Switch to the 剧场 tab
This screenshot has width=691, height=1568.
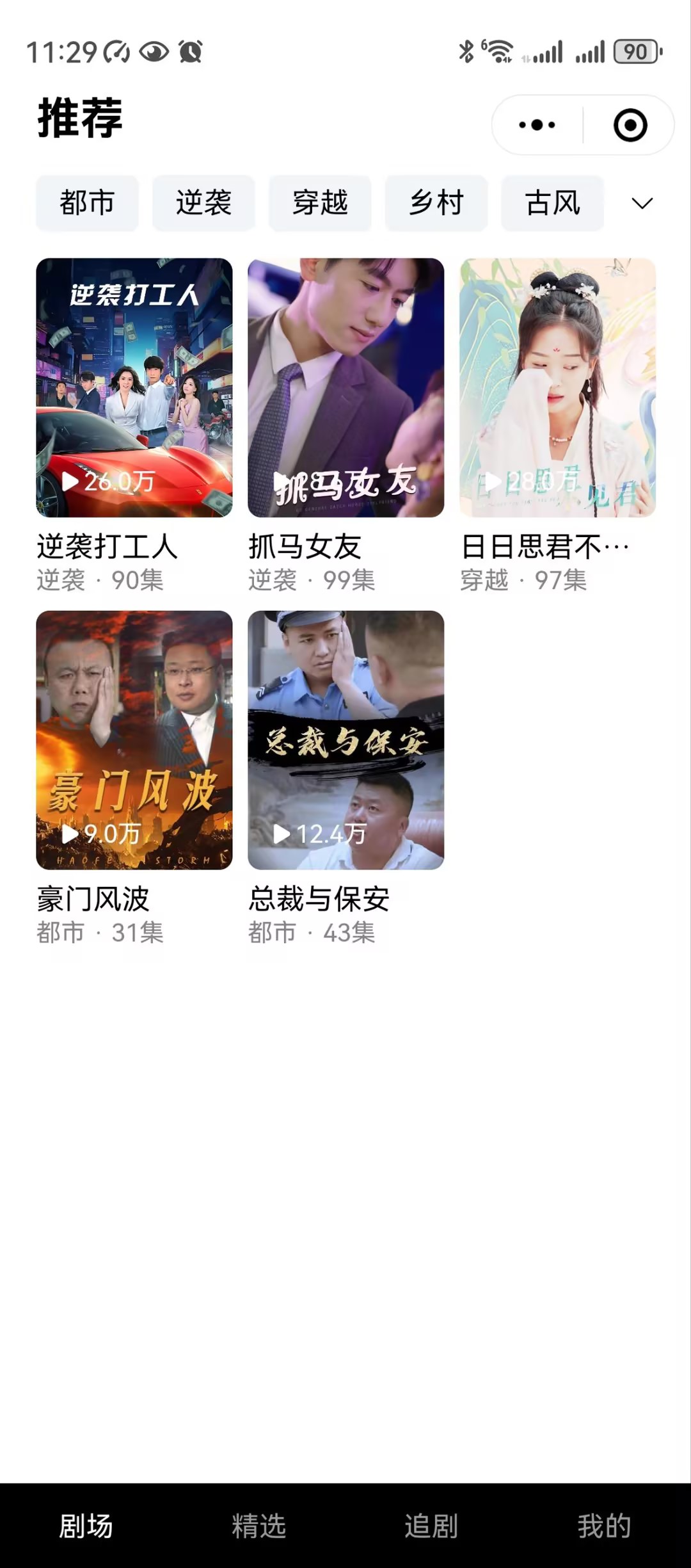[86, 1526]
